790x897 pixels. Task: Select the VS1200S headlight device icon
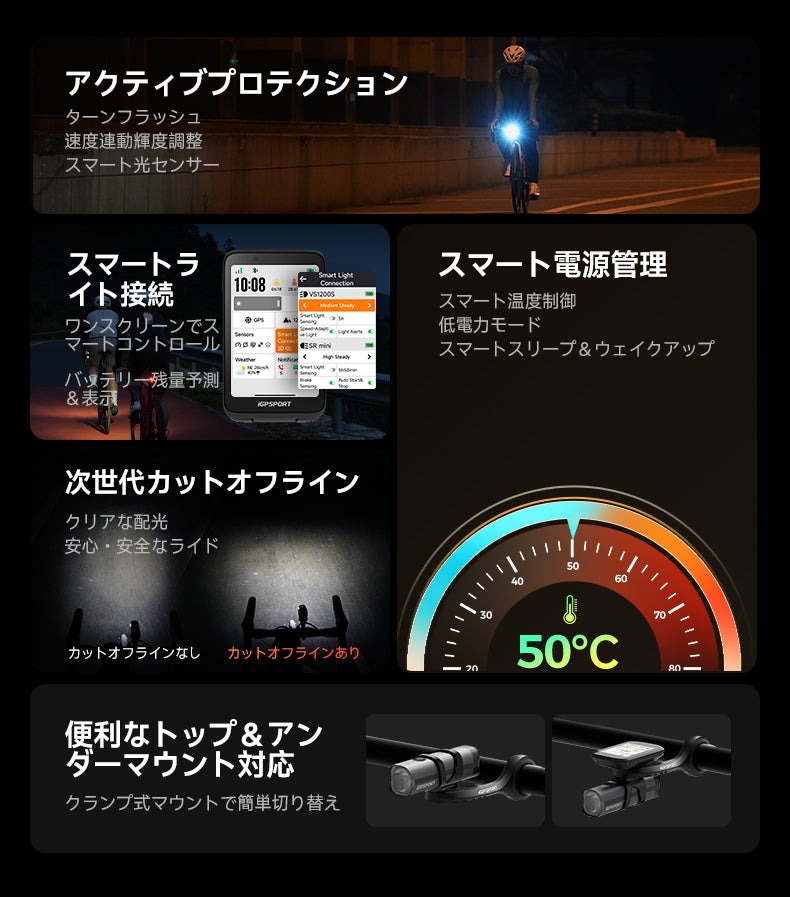click(306, 294)
